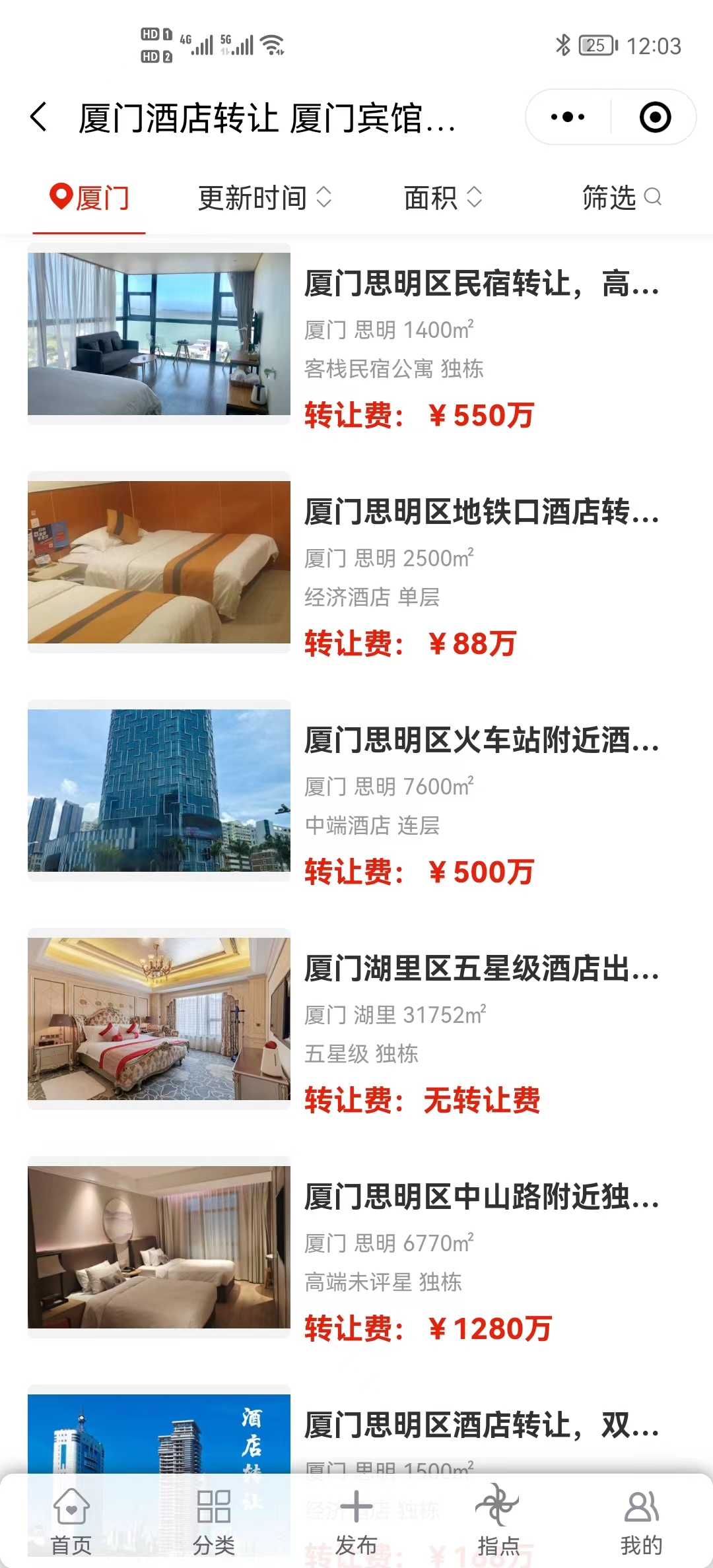Sort listings by 面积

point(442,198)
